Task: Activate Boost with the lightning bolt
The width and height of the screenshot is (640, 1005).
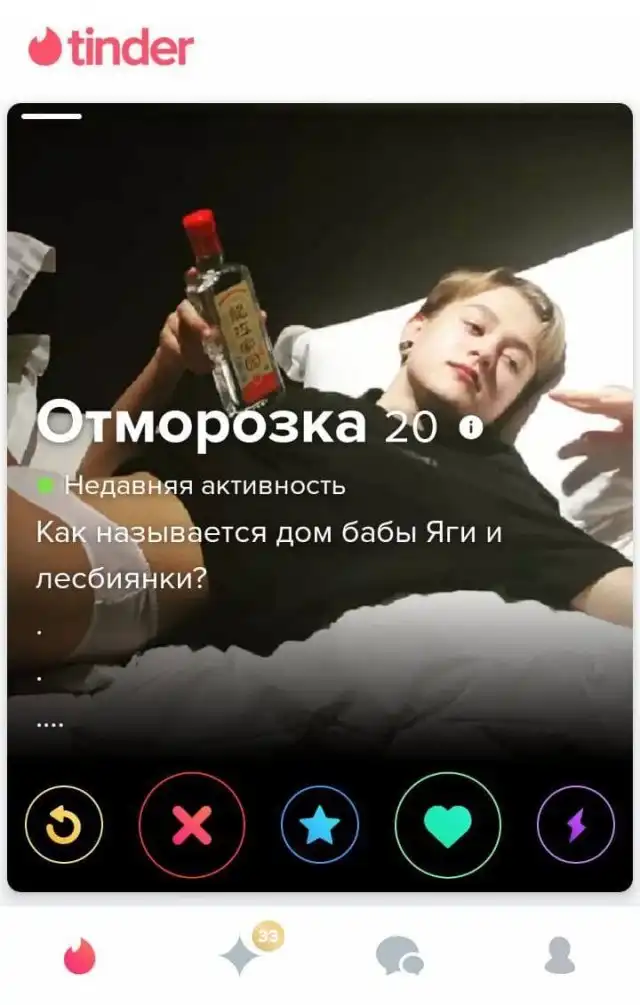Action: click(575, 825)
